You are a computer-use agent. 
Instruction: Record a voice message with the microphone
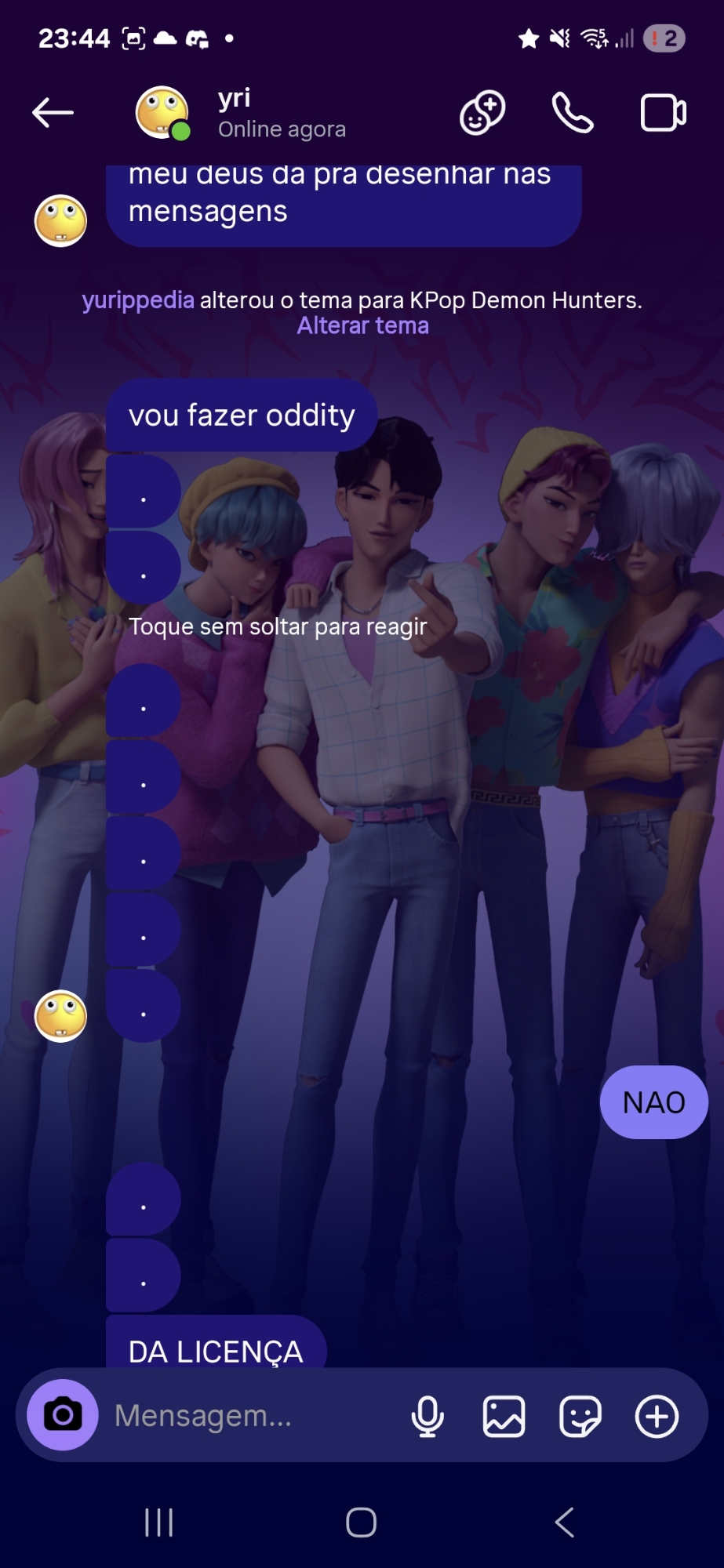tap(427, 1416)
